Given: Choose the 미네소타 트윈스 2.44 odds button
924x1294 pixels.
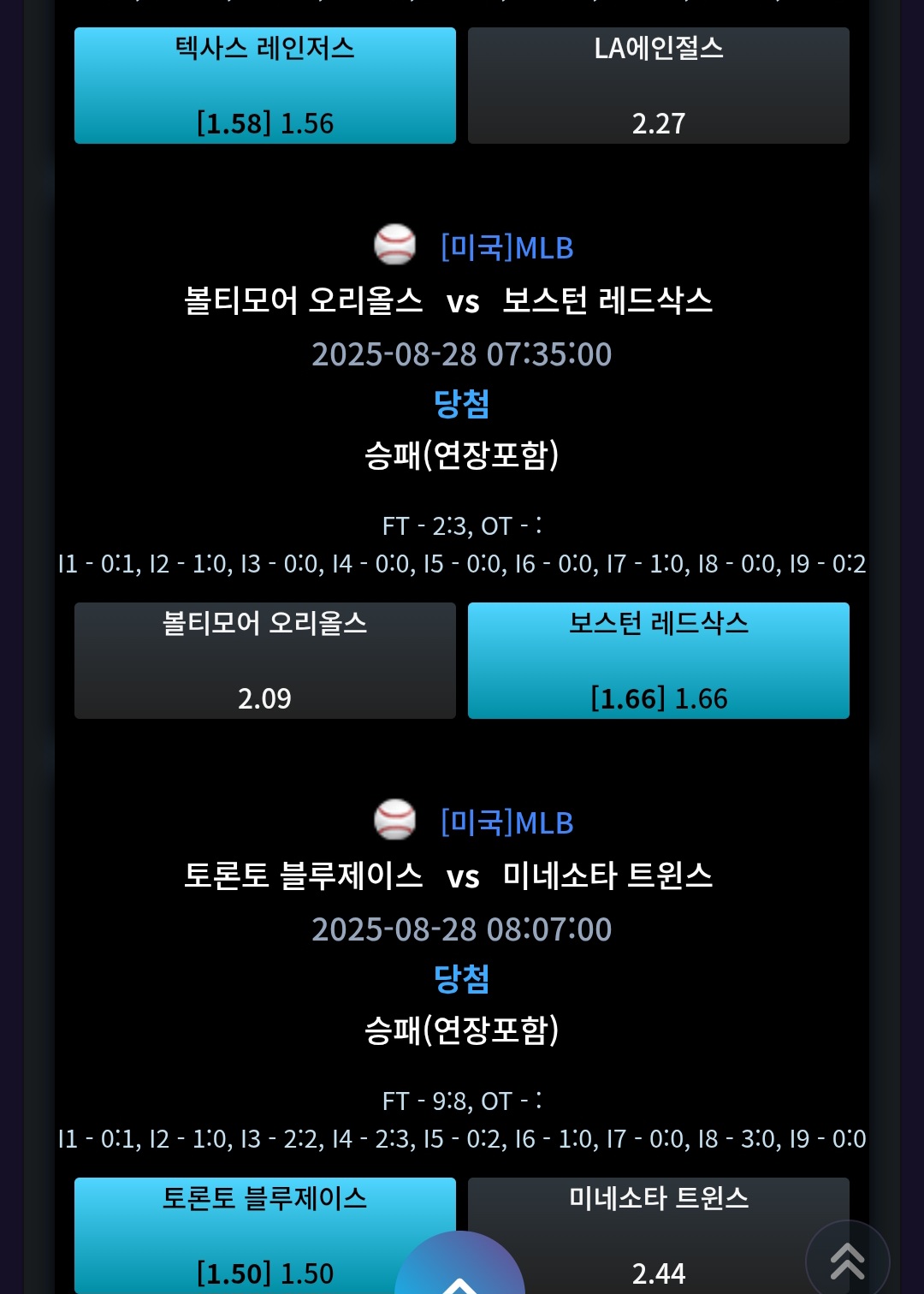Looking at the screenshot, I should 659,1236.
